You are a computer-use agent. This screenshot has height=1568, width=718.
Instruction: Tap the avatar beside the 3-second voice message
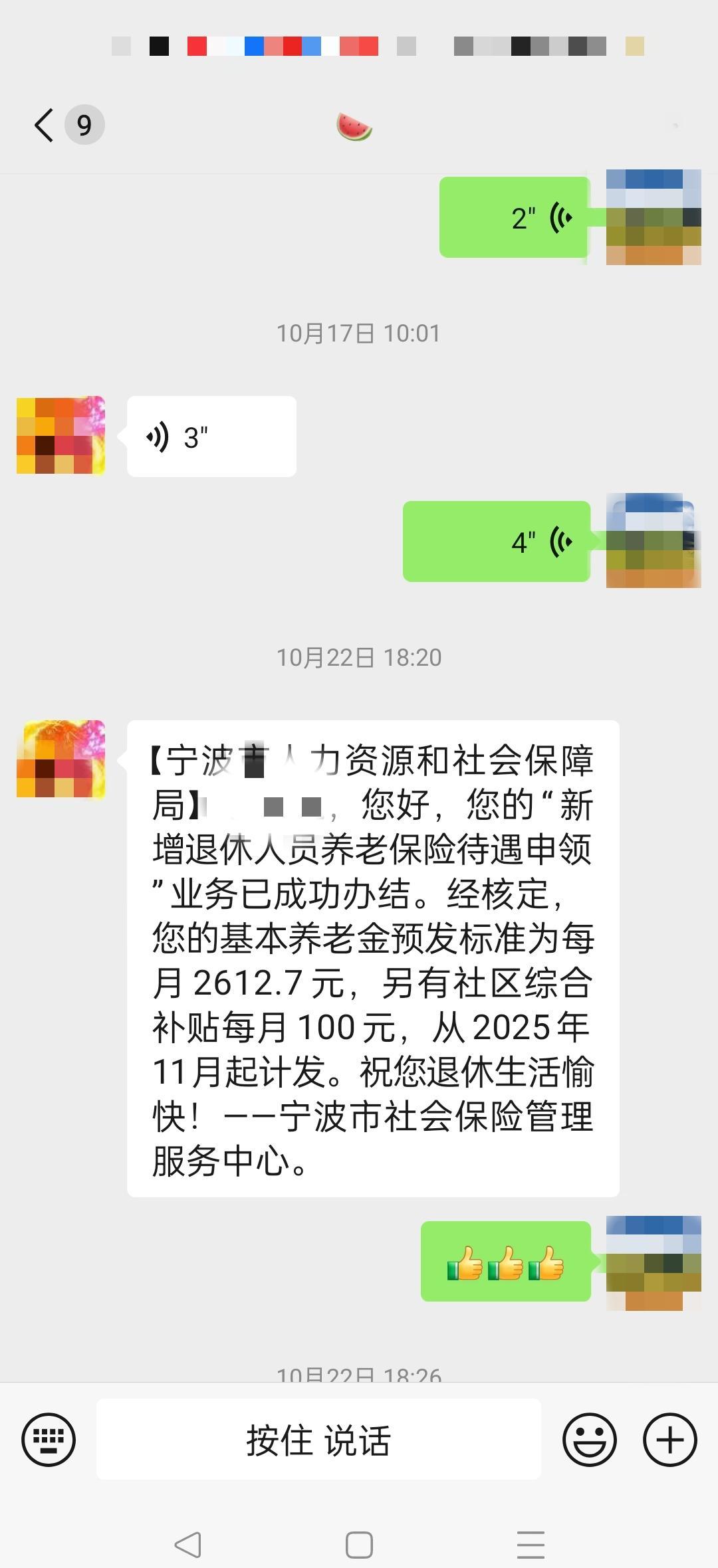pyautogui.click(x=60, y=435)
